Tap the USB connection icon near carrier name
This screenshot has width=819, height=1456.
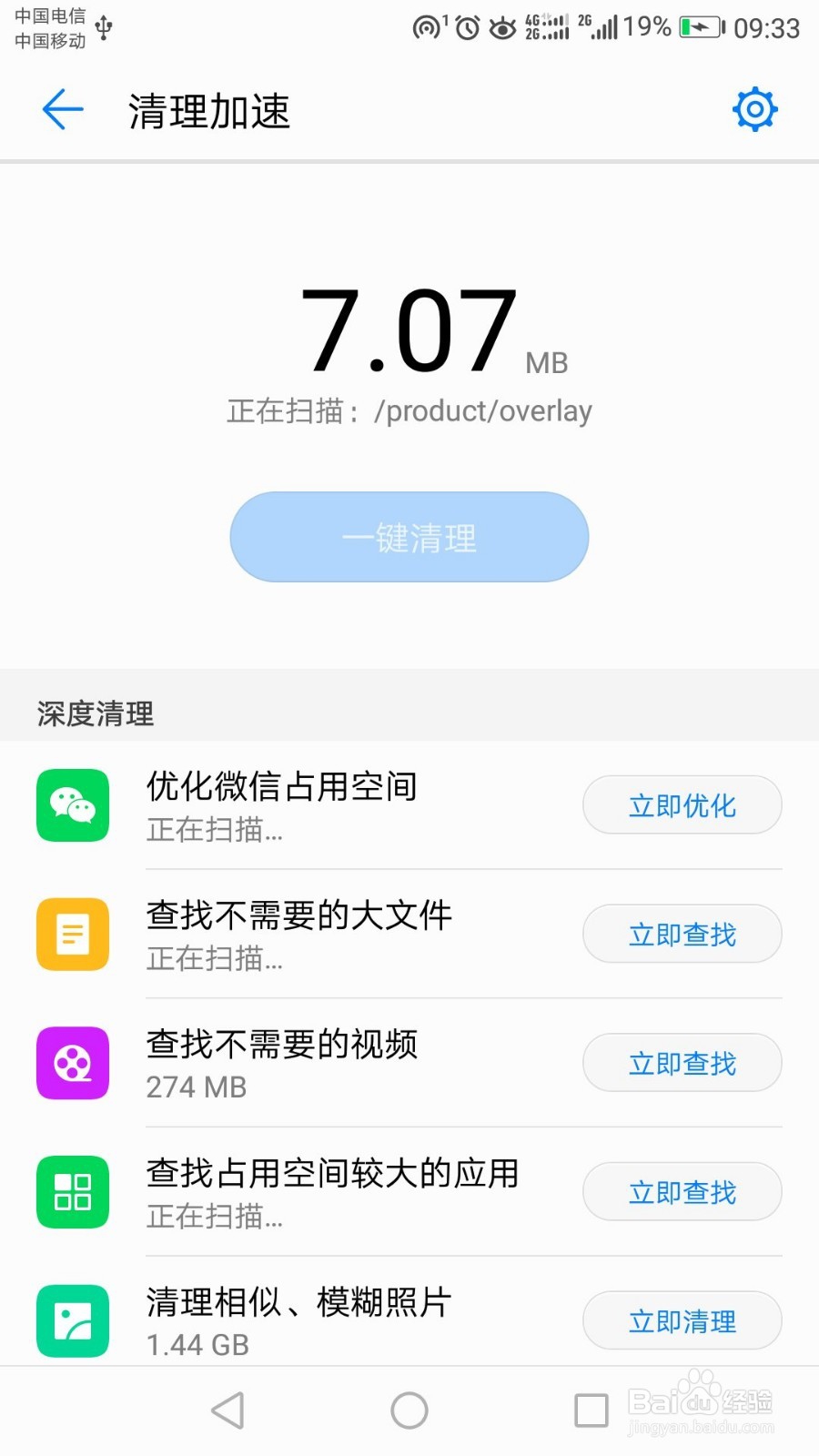click(106, 27)
